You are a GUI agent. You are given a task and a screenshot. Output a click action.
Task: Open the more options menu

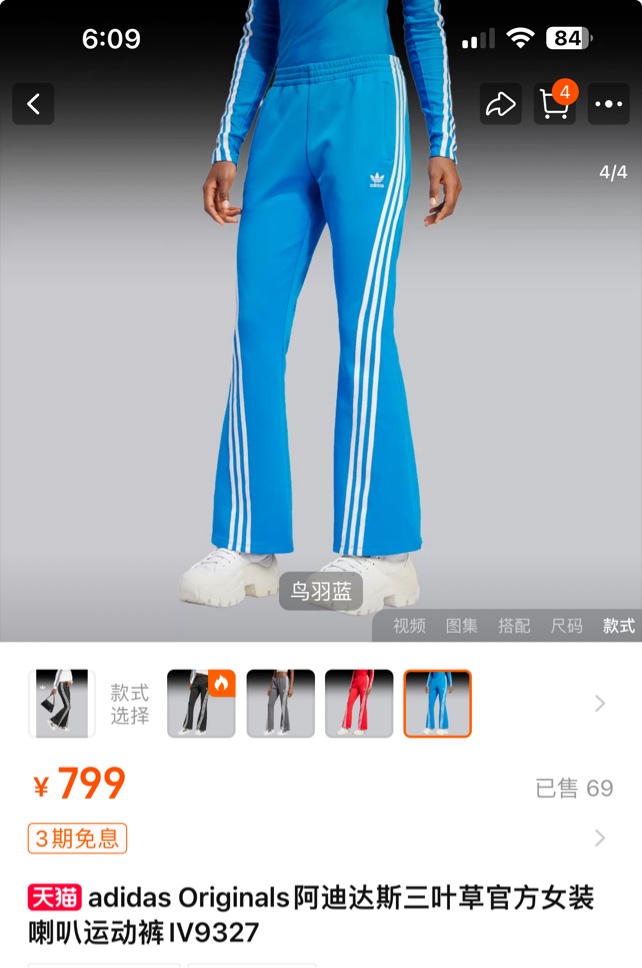point(608,104)
